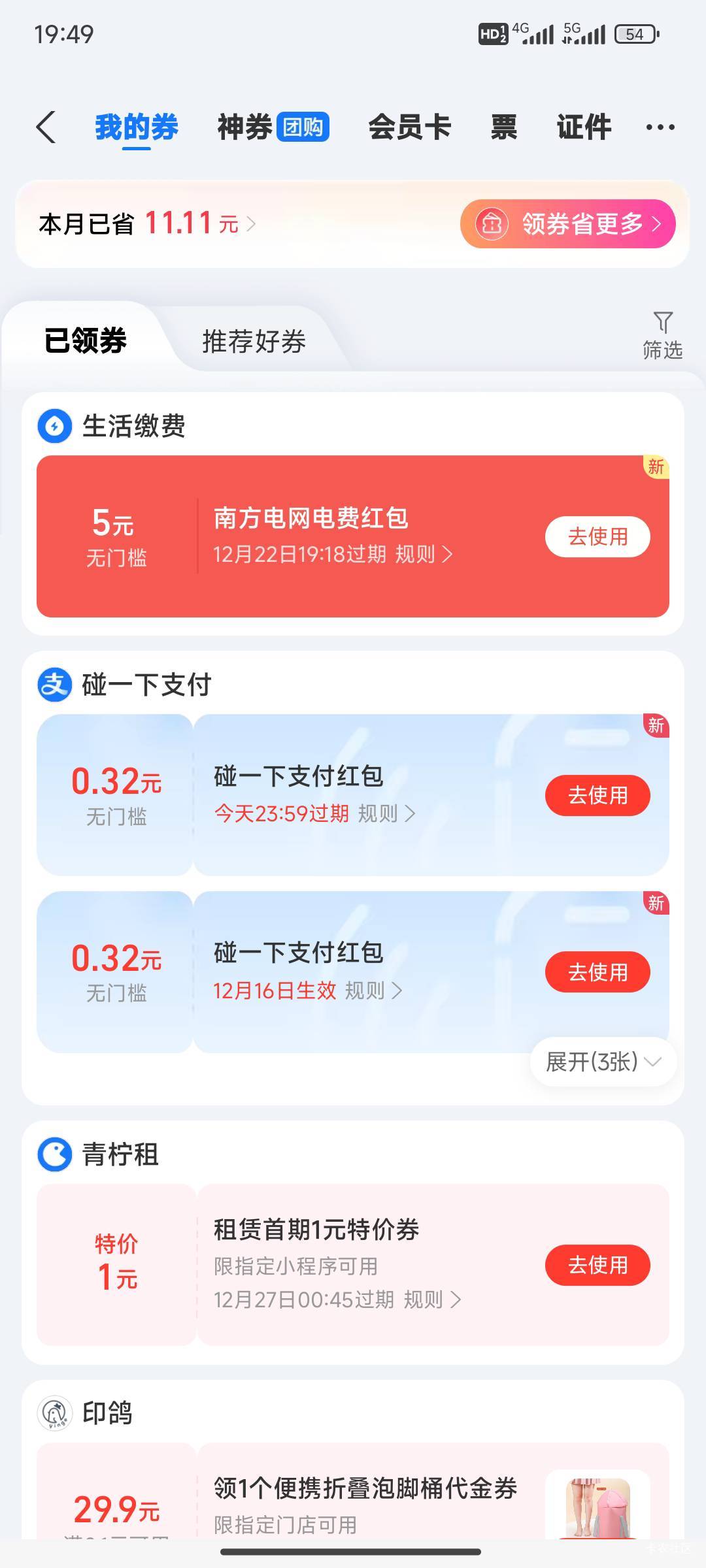
Task: Open the three-dot overflow menu
Action: point(660,127)
